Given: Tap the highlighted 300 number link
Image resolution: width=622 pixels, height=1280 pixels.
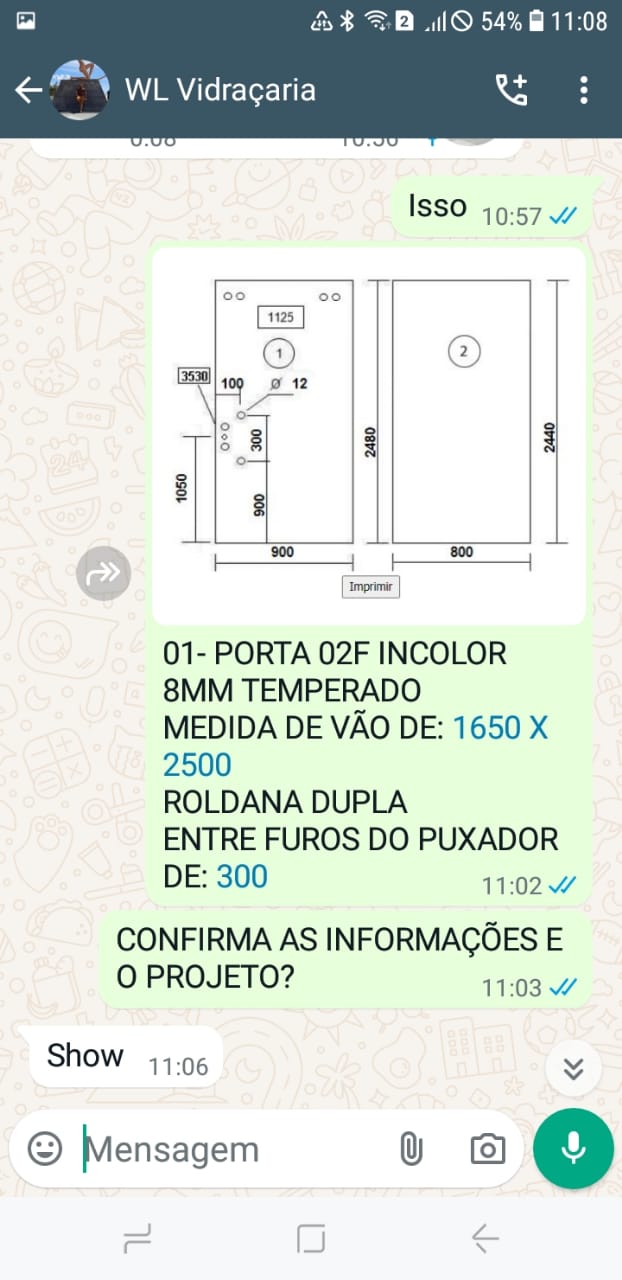Looking at the screenshot, I should pos(242,876).
